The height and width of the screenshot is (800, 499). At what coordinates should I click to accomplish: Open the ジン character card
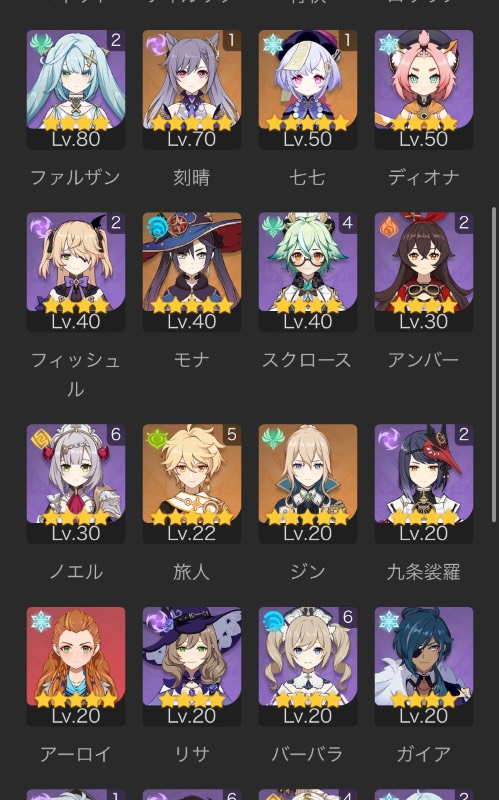[308, 484]
